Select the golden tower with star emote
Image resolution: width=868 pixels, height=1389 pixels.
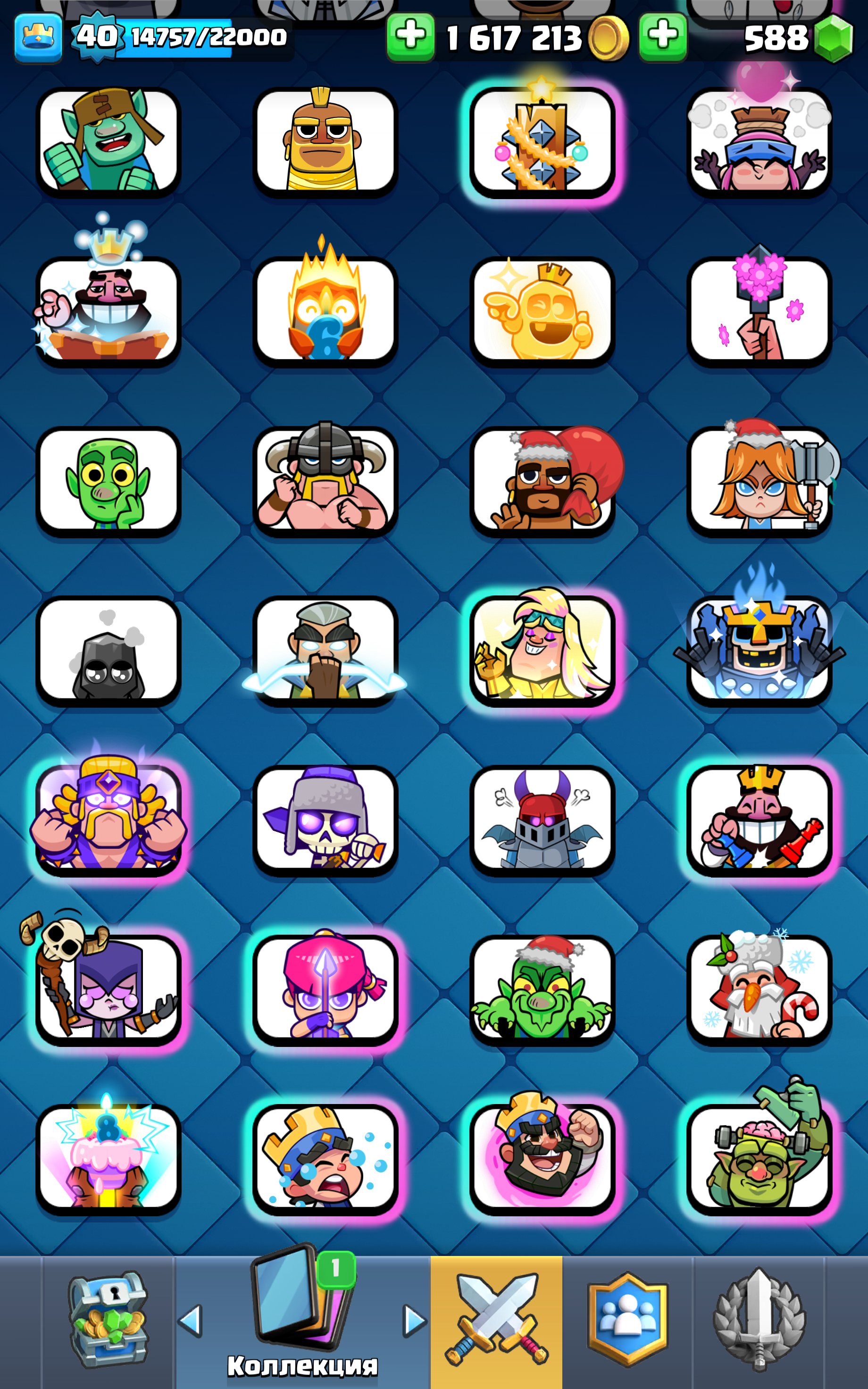pos(542,141)
